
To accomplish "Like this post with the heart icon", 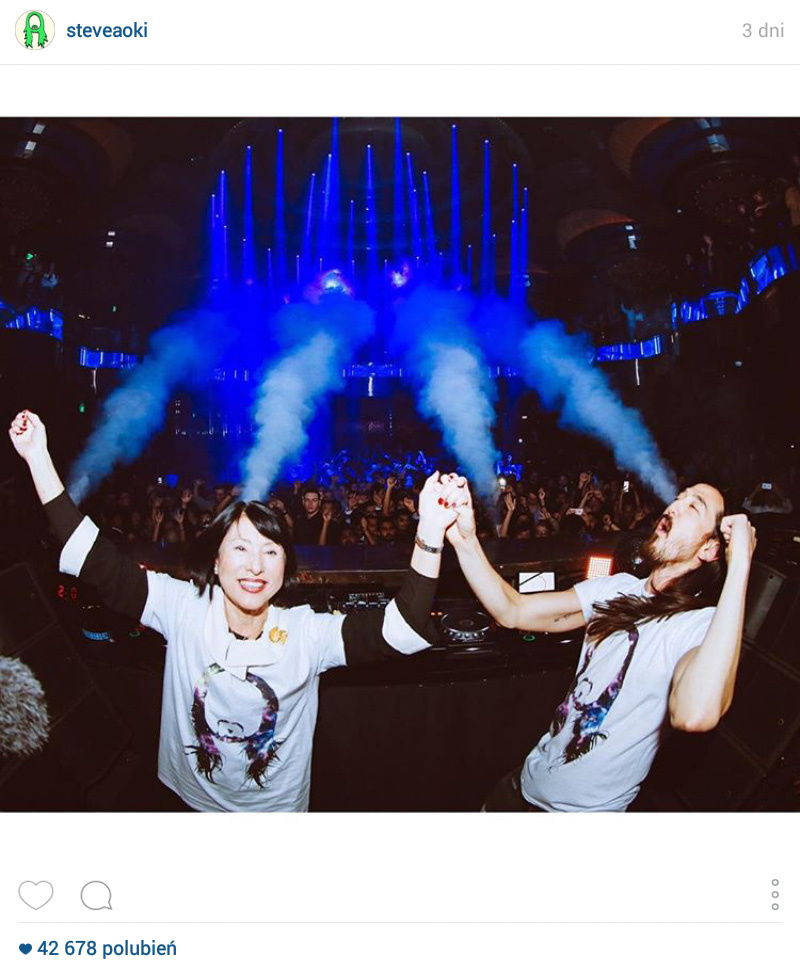I will click(x=36, y=895).
